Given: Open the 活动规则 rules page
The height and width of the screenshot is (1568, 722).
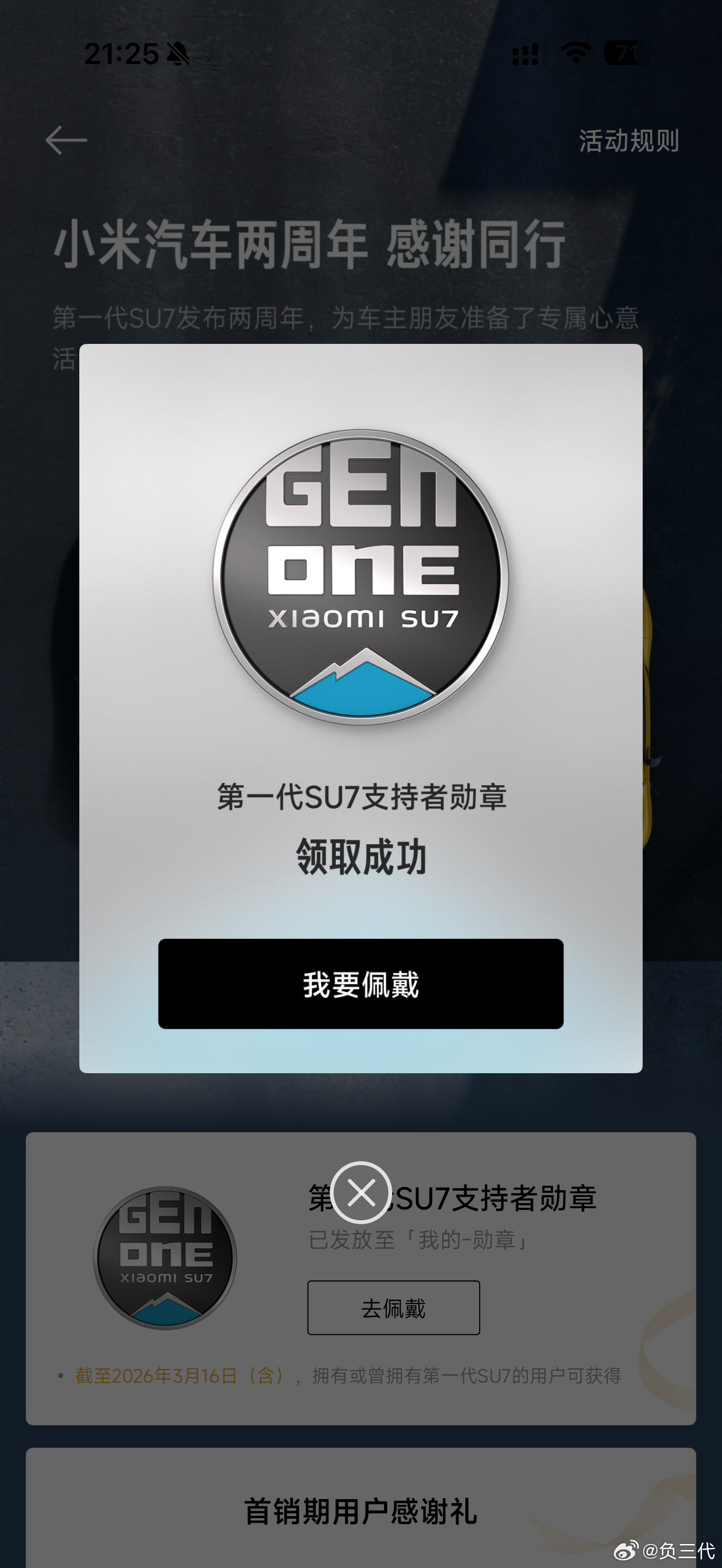Looking at the screenshot, I should click(x=629, y=141).
